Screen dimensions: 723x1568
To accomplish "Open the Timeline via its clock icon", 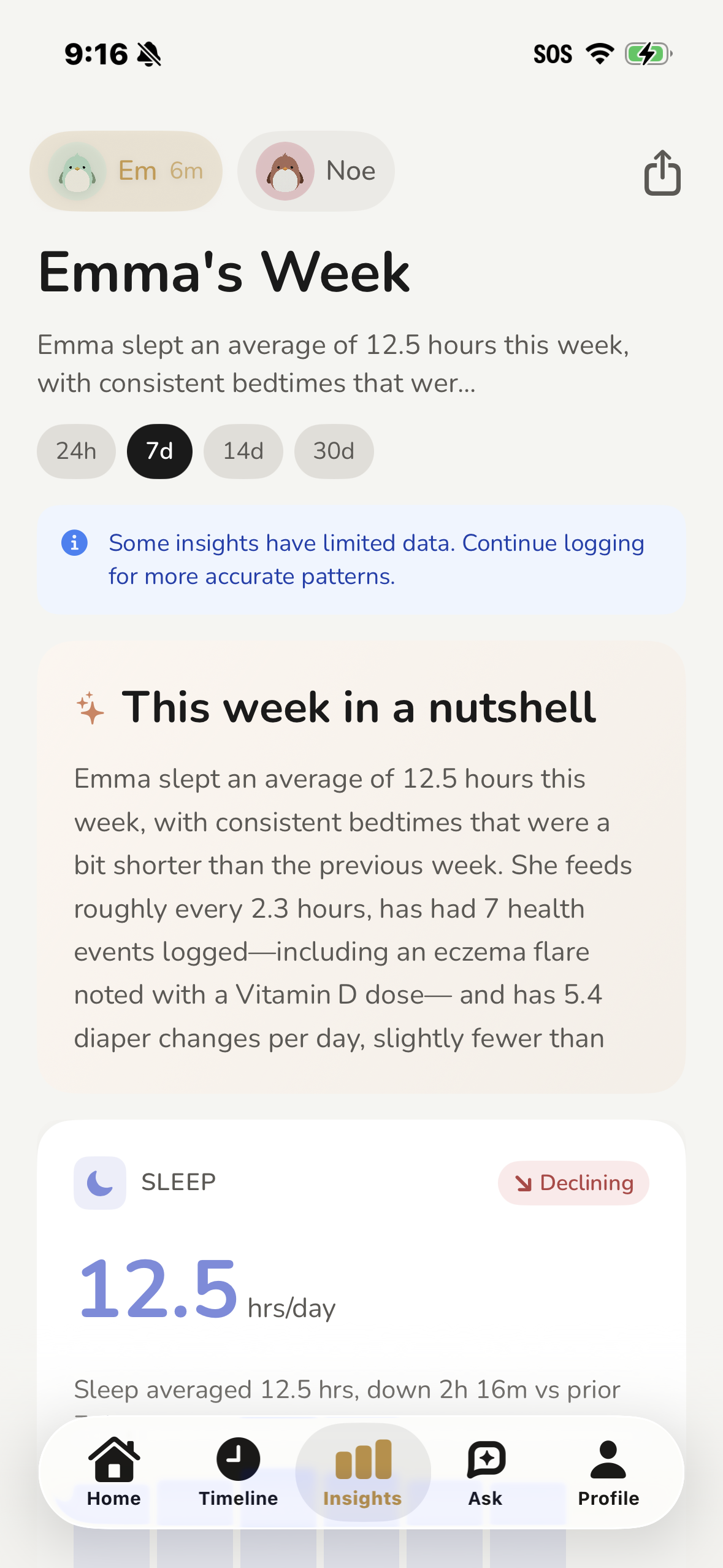I will click(x=238, y=1459).
